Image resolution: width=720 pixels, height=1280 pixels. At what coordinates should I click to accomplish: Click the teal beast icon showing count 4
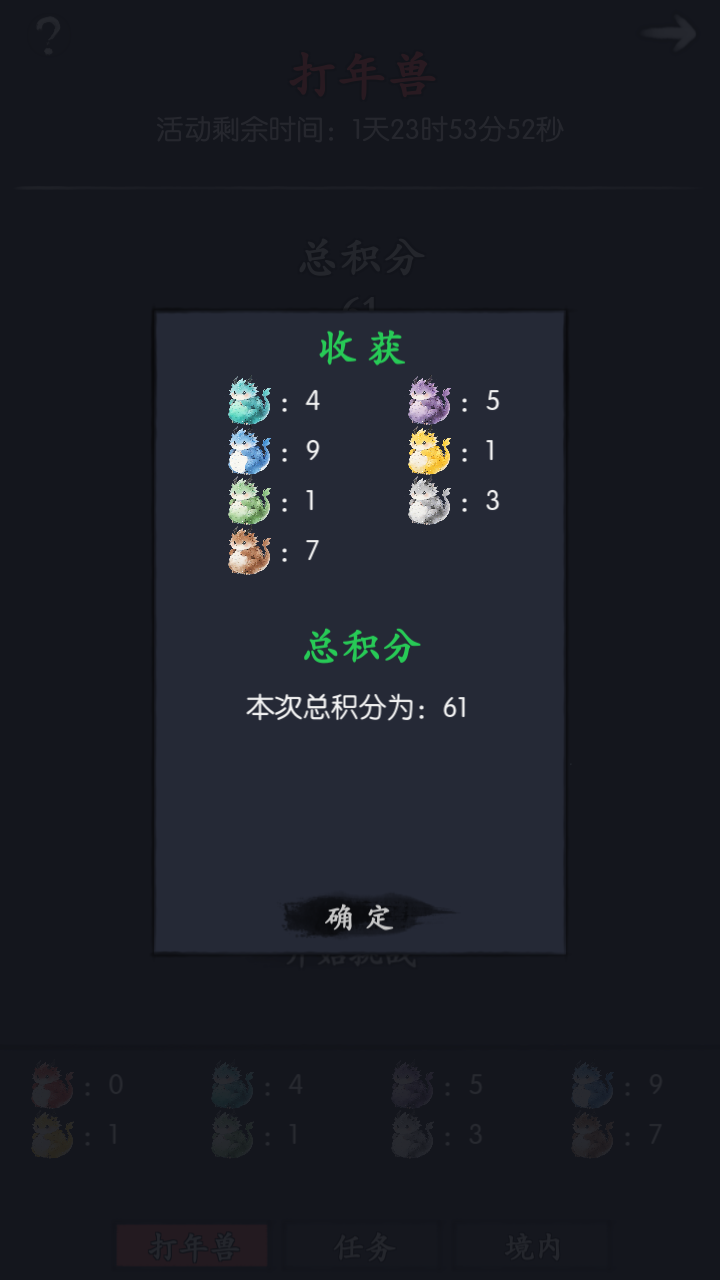click(247, 400)
